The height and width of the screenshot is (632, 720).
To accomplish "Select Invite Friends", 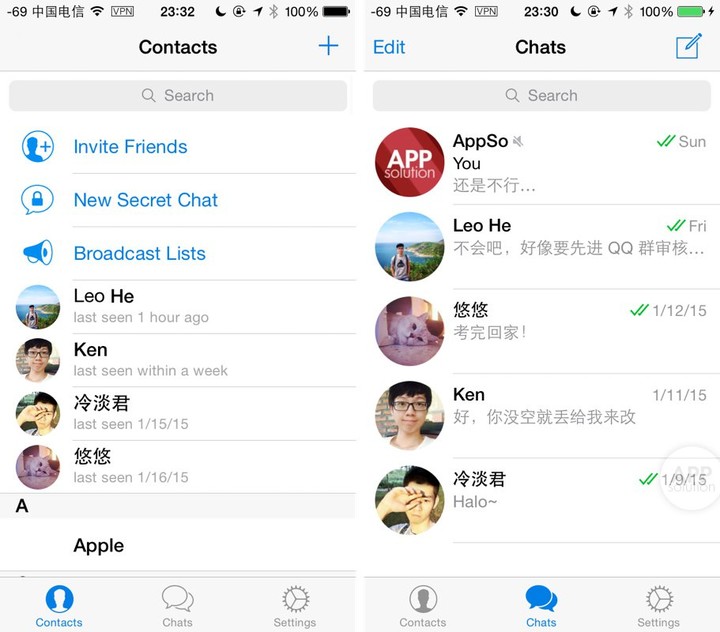I will (130, 147).
